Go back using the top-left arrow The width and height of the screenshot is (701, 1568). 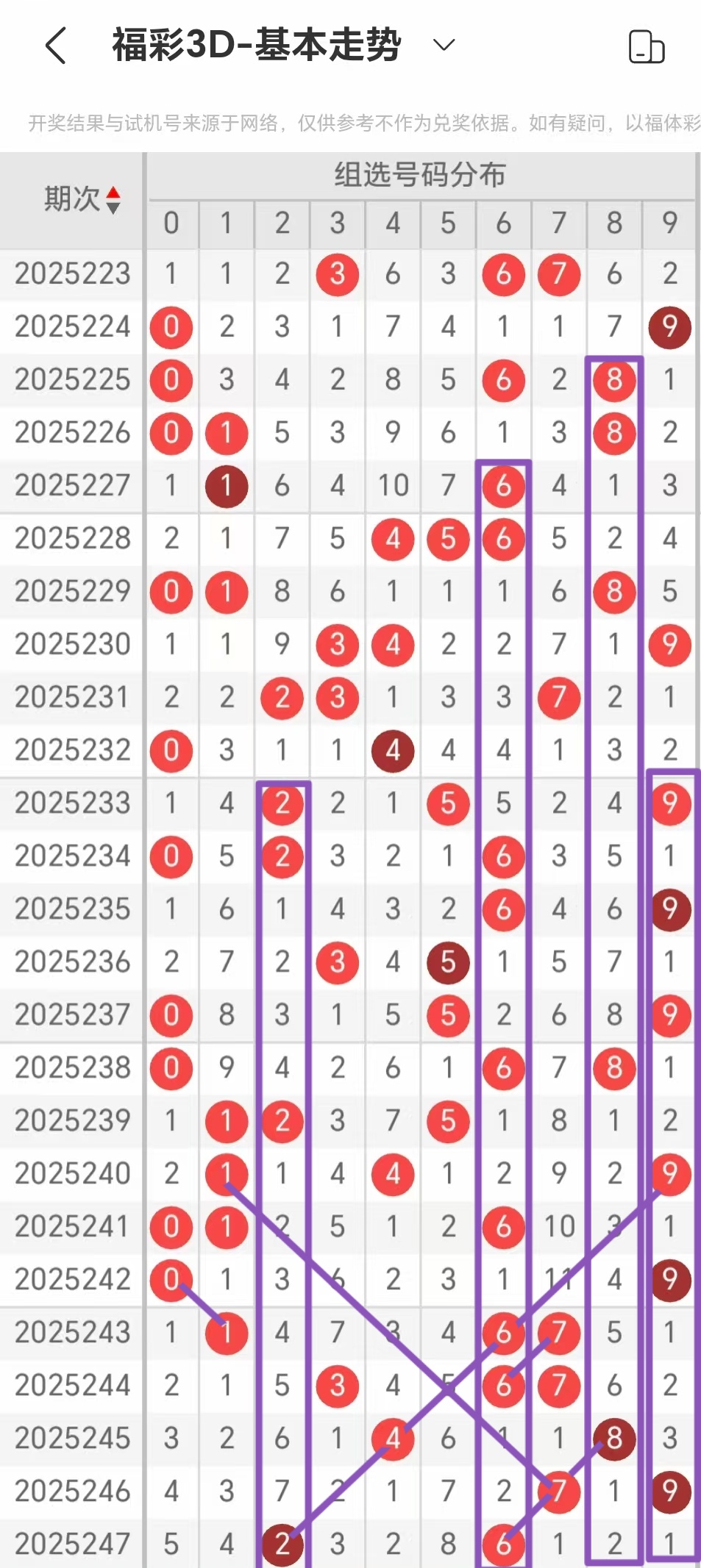click(57, 46)
